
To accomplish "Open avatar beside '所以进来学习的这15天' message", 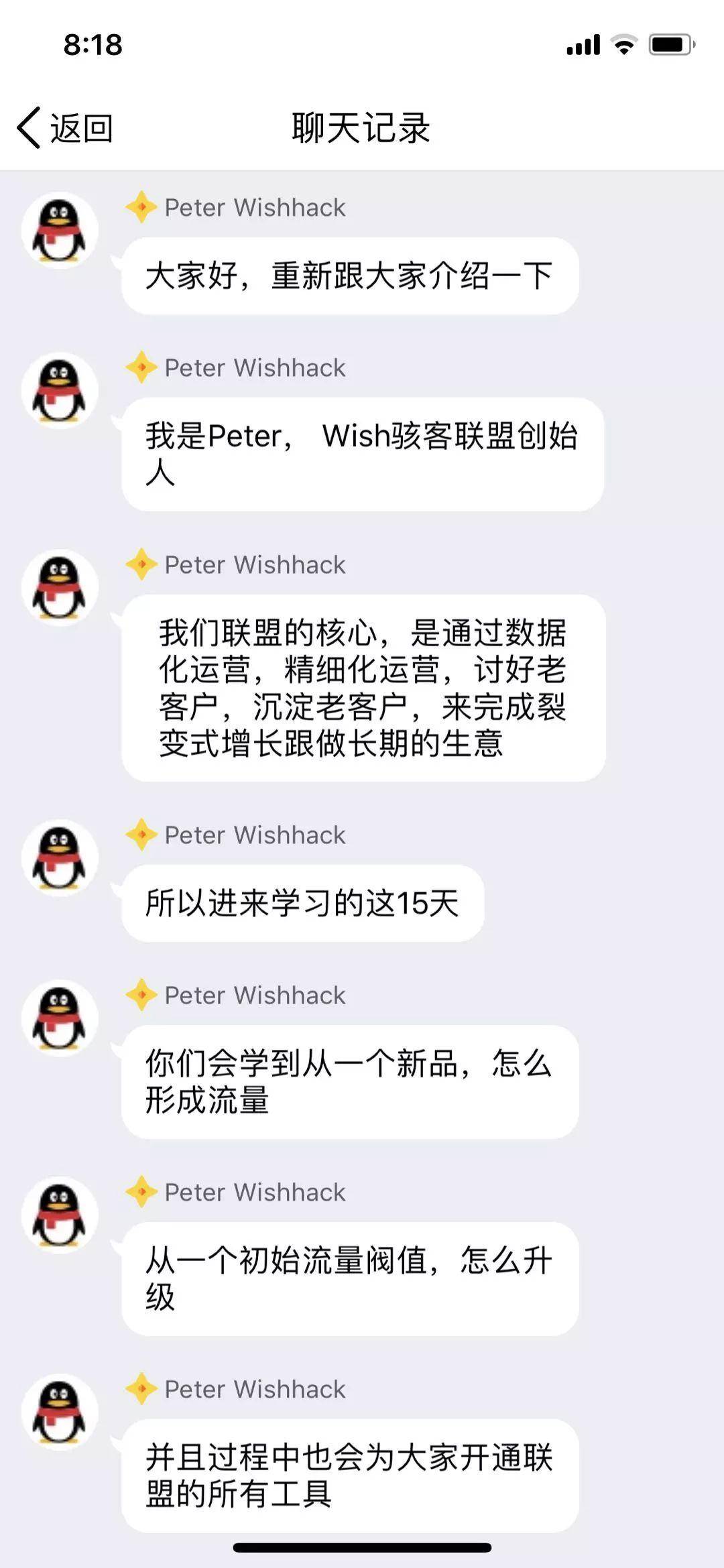I will tap(60, 858).
